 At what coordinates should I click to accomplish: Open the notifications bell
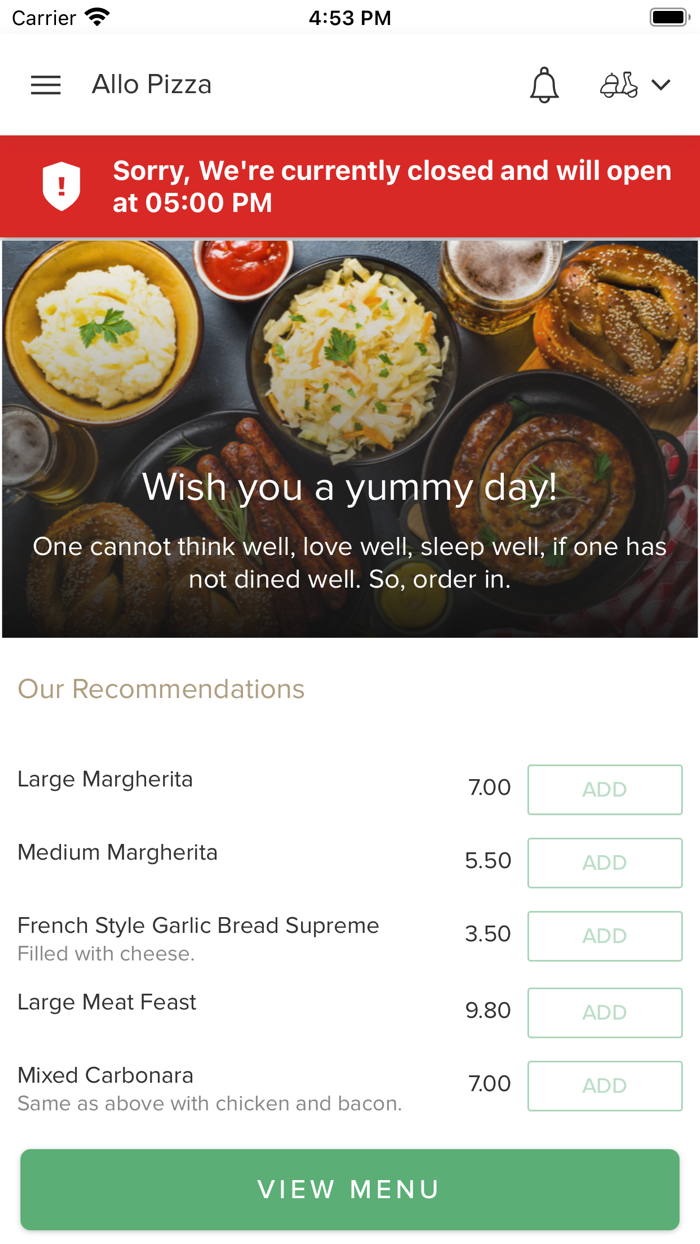coord(544,85)
